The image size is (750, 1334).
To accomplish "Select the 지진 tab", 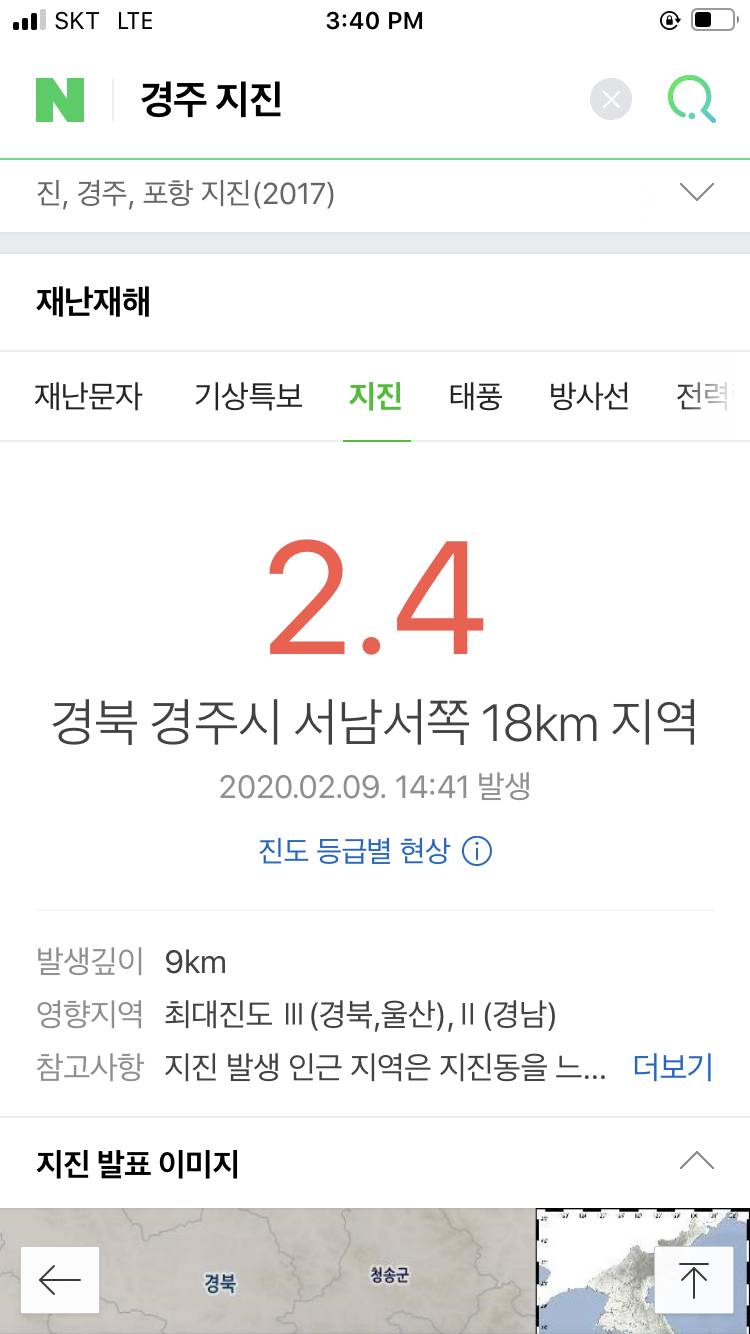I will [376, 397].
